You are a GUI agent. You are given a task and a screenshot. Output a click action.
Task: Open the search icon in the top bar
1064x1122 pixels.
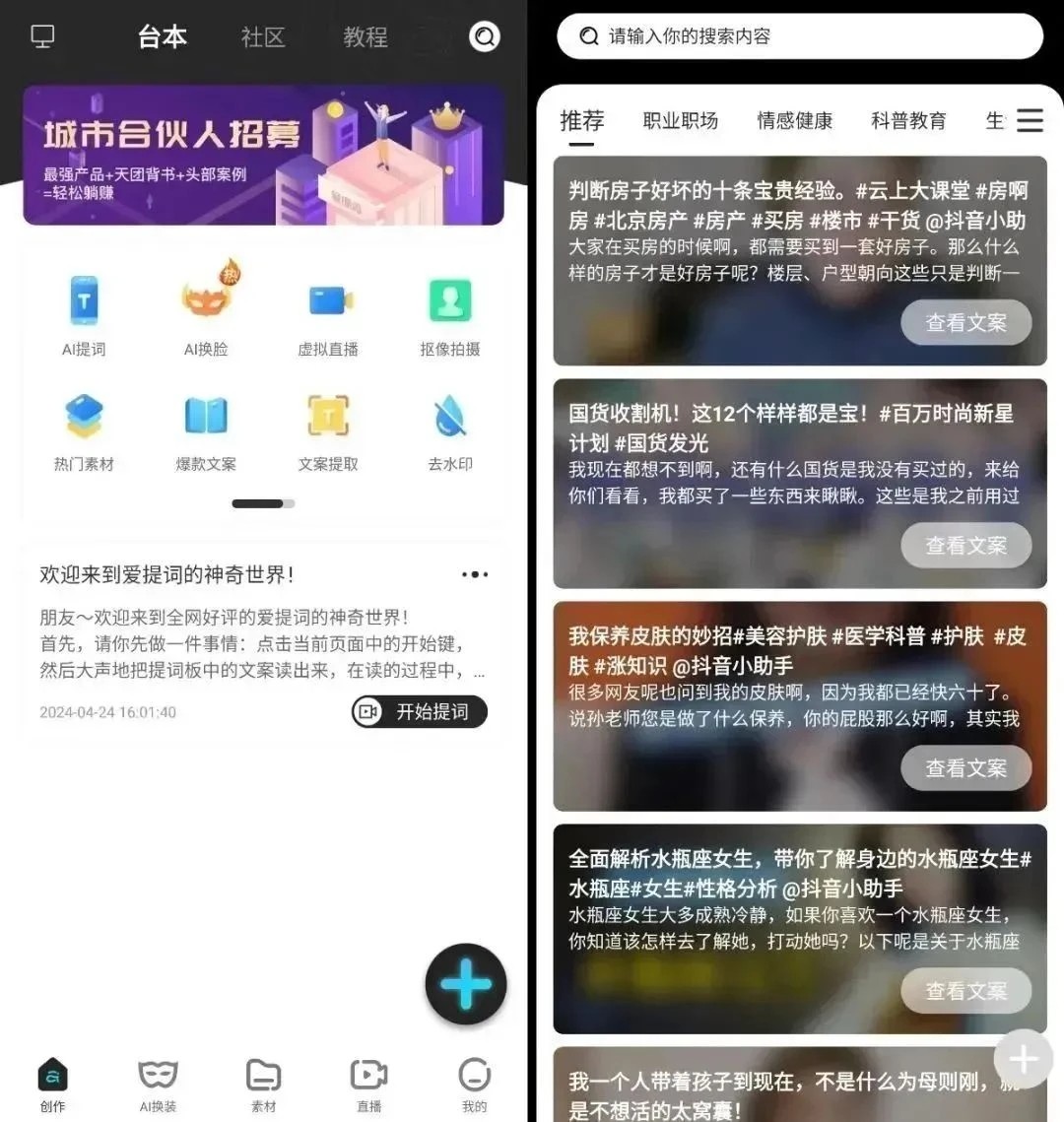[484, 37]
